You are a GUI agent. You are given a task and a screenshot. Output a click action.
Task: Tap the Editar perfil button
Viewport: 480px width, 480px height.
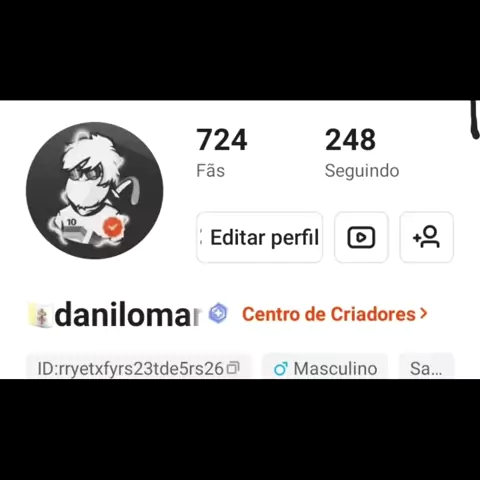pos(260,237)
